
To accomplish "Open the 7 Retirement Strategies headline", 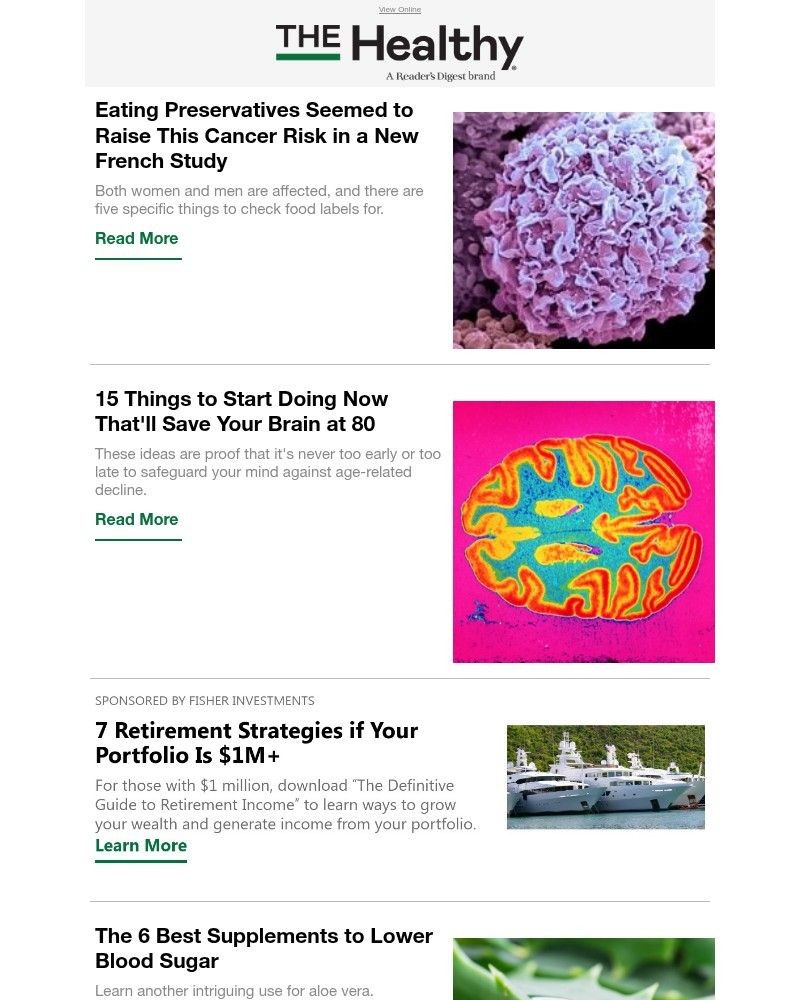I will [256, 742].
